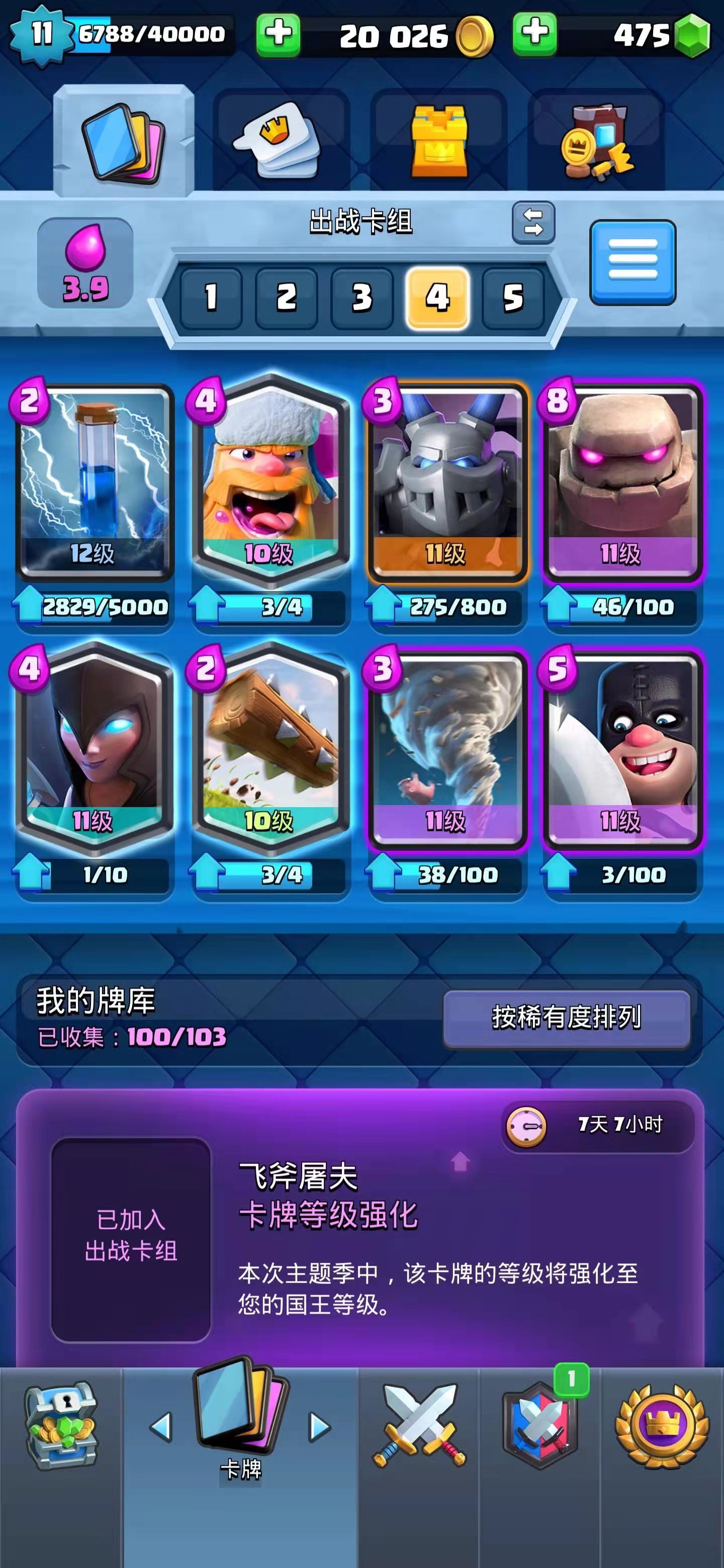724x1568 pixels.
Task: Tap the Lumberjack card in the deck
Action: click(270, 481)
